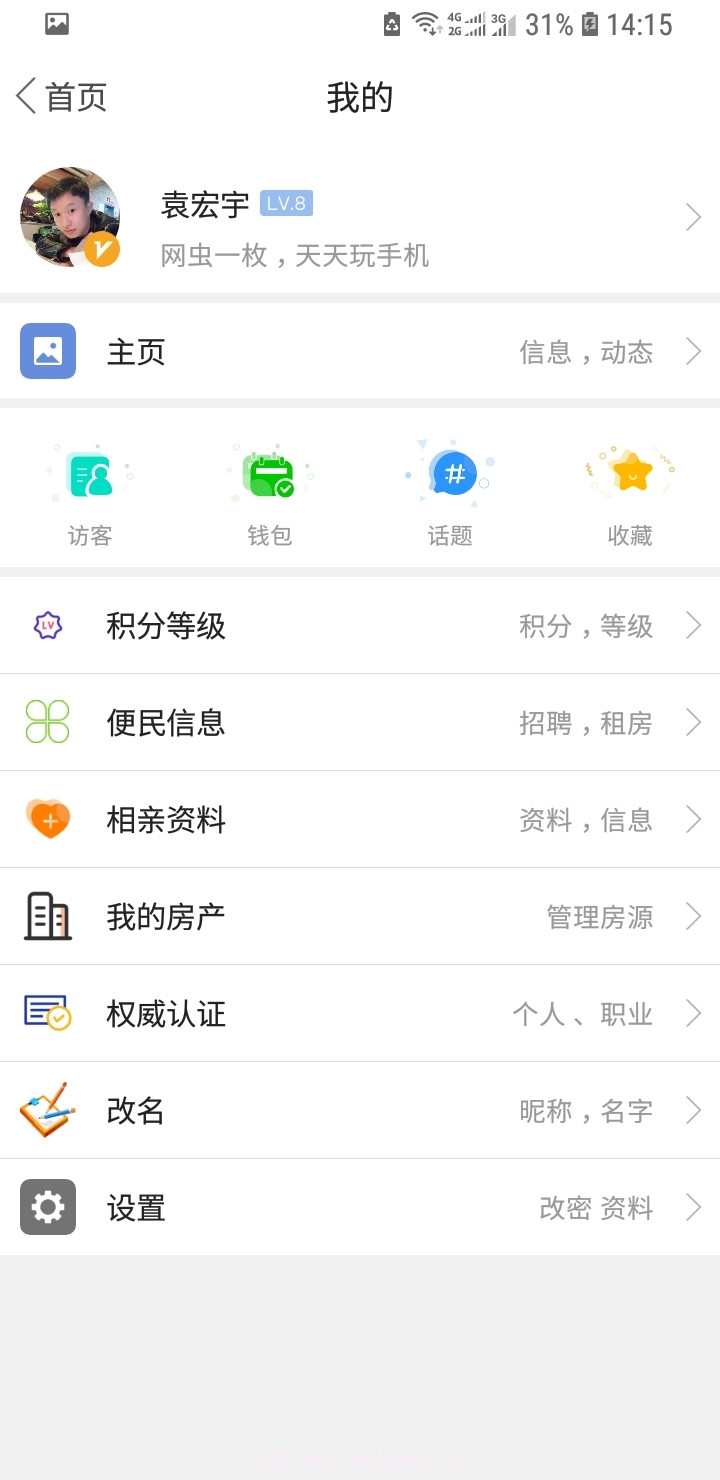
Task: Open the 便民信息 clover icon
Action: pyautogui.click(x=47, y=722)
